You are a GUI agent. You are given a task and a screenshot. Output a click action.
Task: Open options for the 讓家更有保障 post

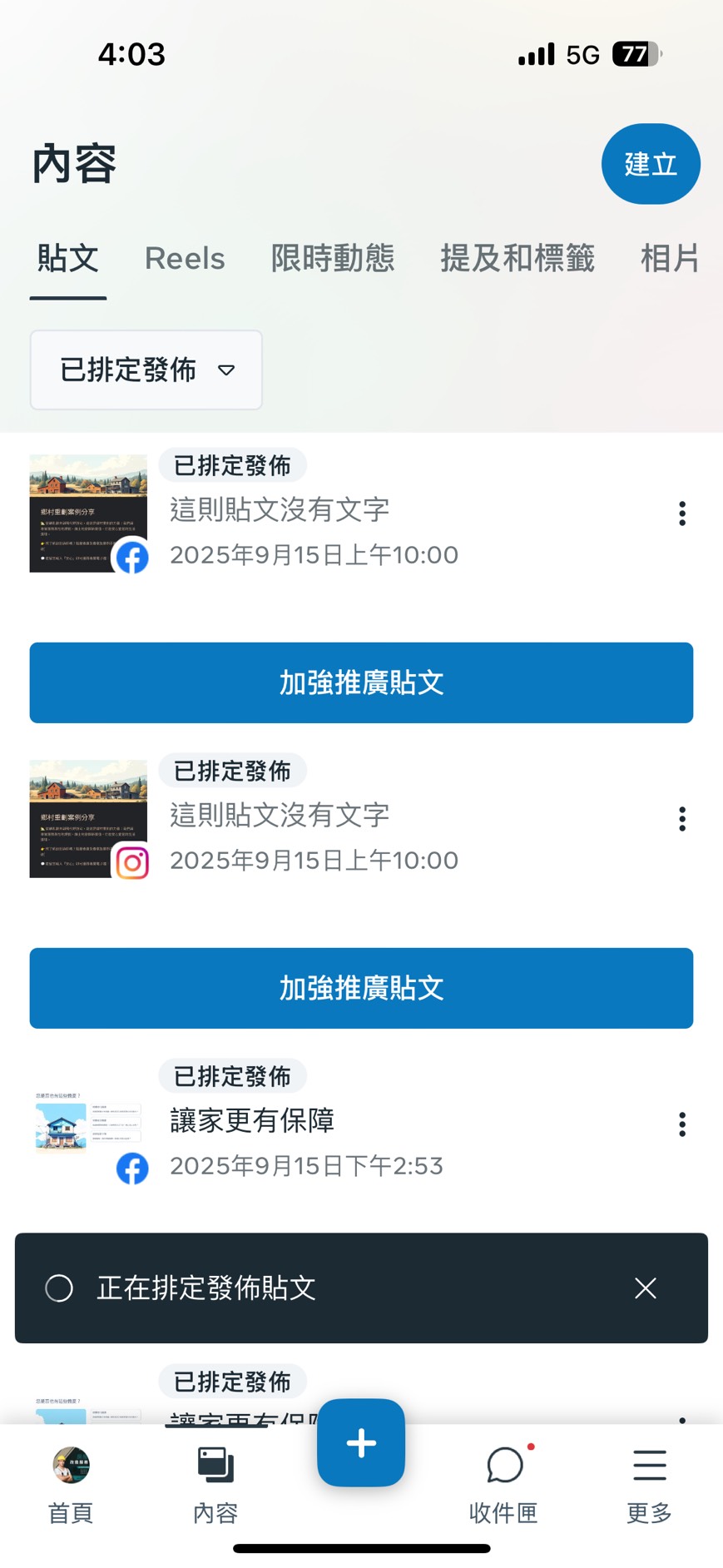pos(682,1124)
